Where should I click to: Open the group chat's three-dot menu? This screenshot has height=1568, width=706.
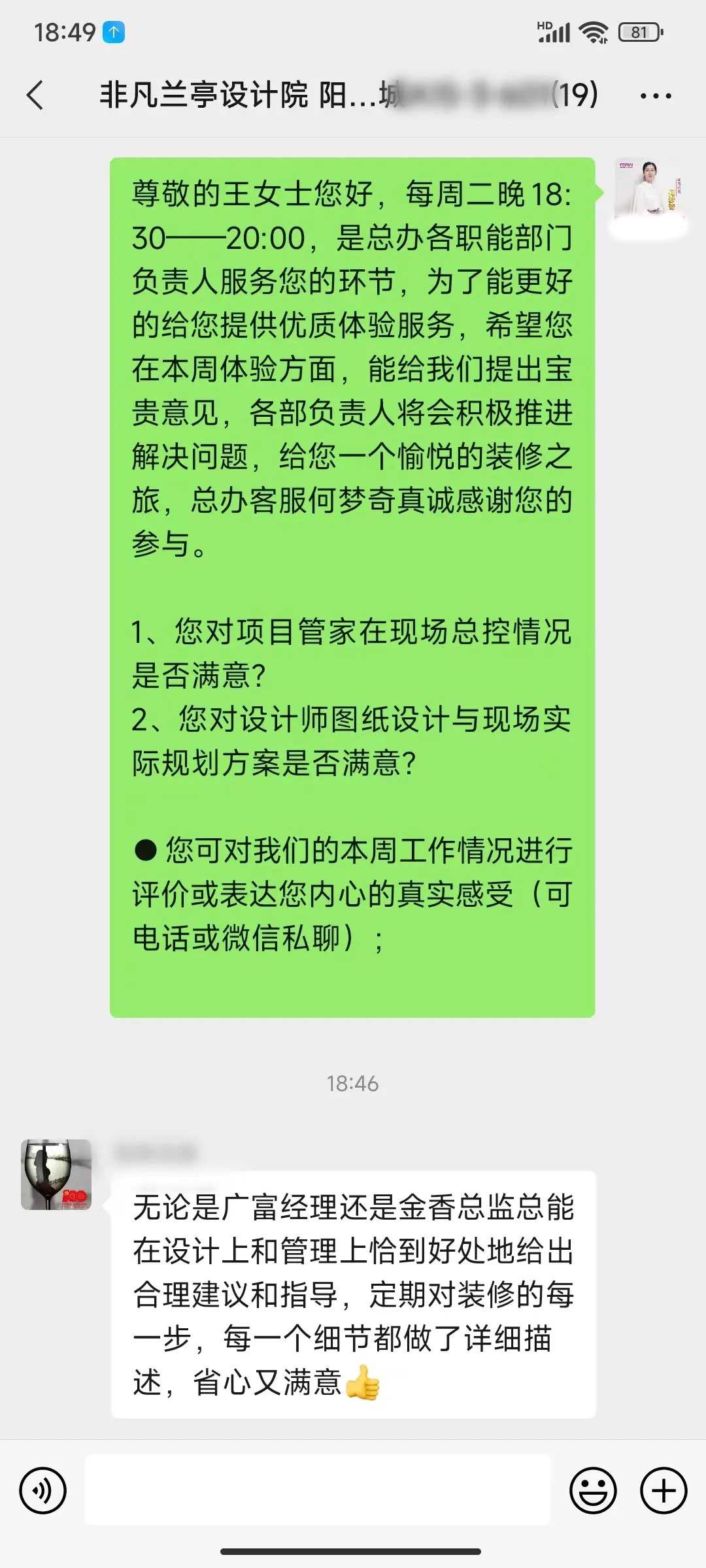click(656, 96)
